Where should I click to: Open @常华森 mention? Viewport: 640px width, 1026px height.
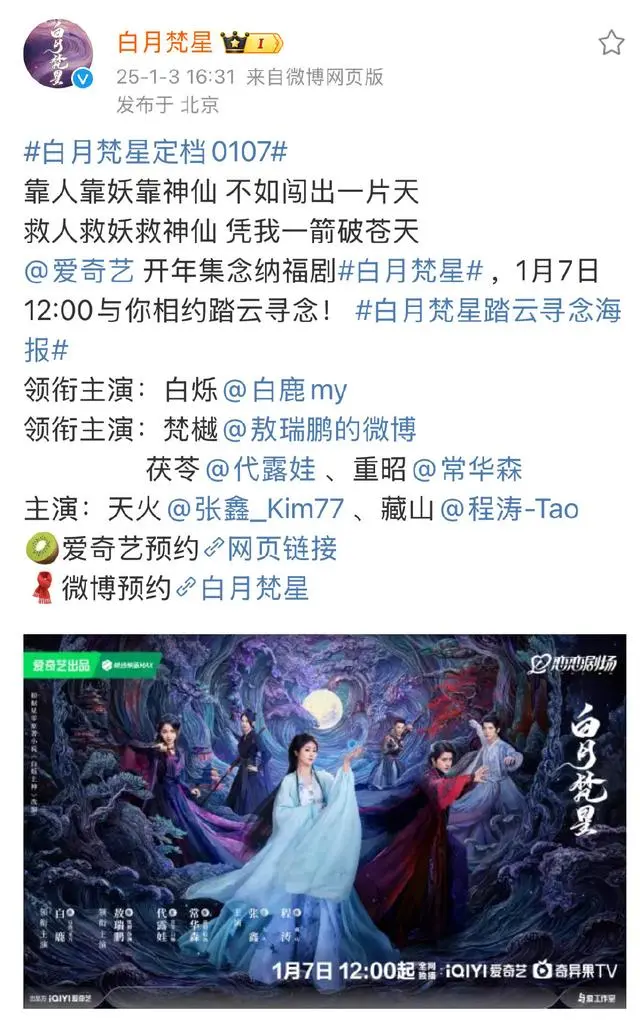[467, 468]
